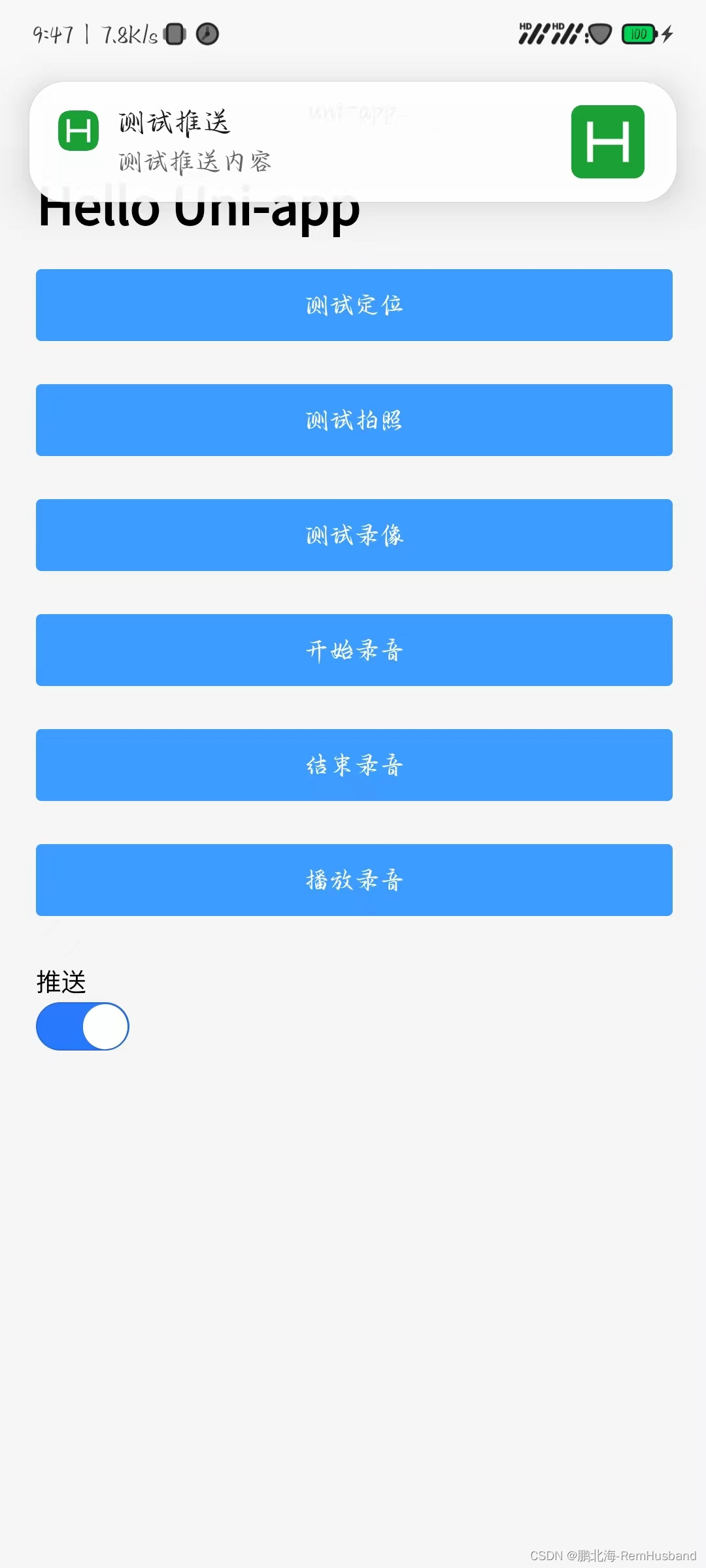The image size is (706, 1568).
Task: Tap the Hello Uni-app page title
Action: [x=198, y=209]
